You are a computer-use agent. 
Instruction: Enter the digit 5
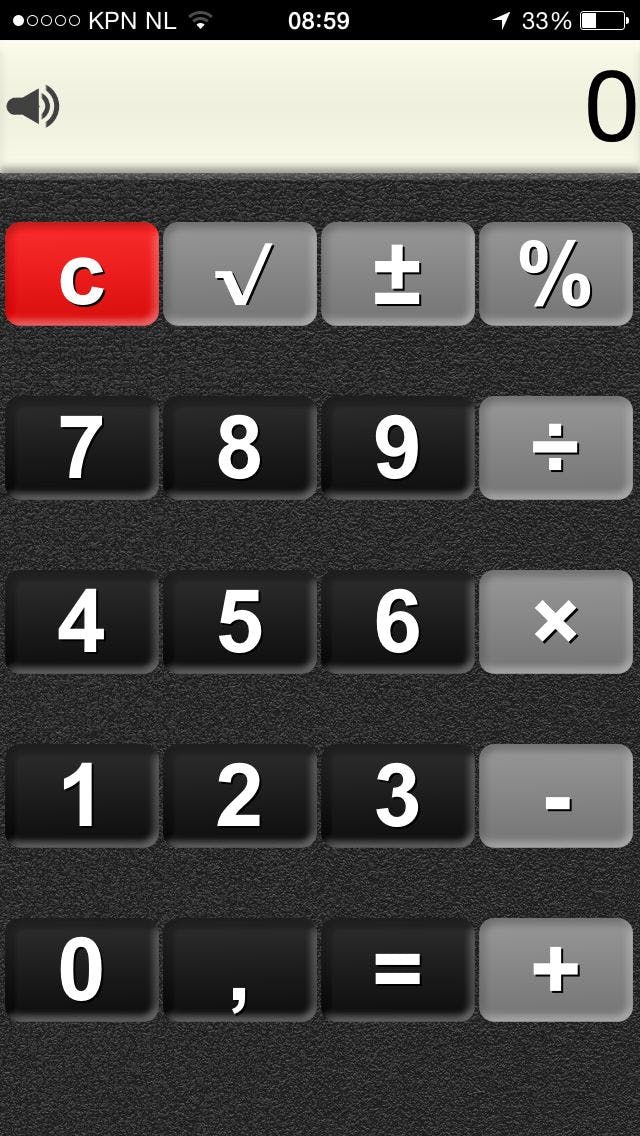tap(240, 622)
